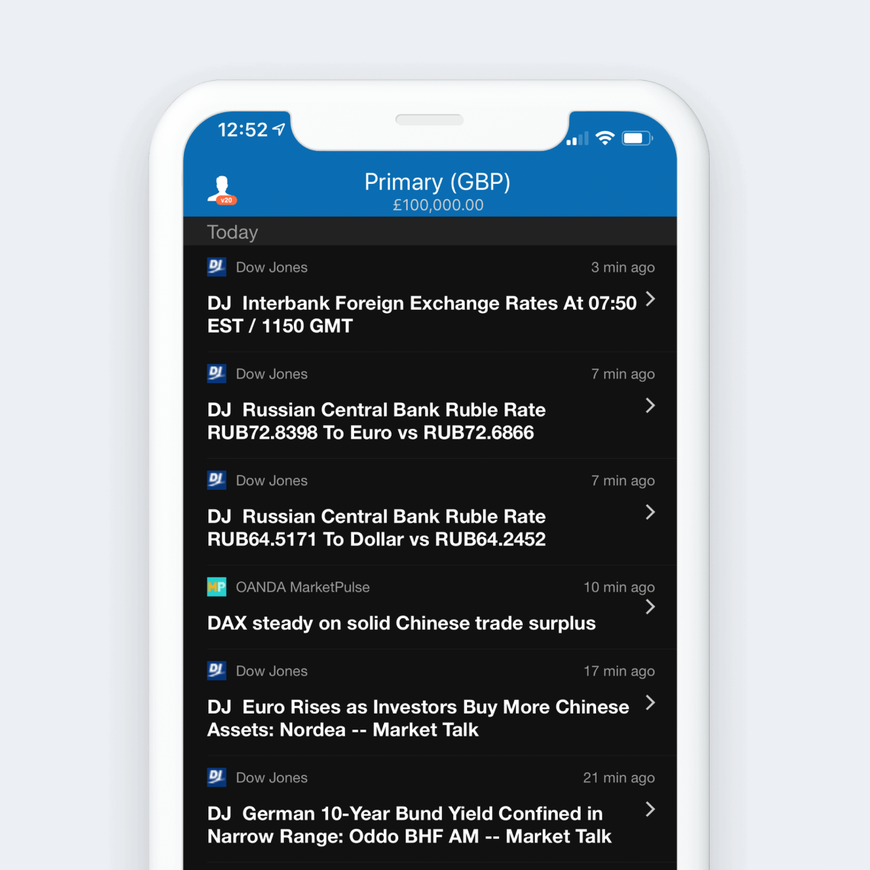
Task: Open Euro Rises as Investors Buy article
Action: [418, 718]
